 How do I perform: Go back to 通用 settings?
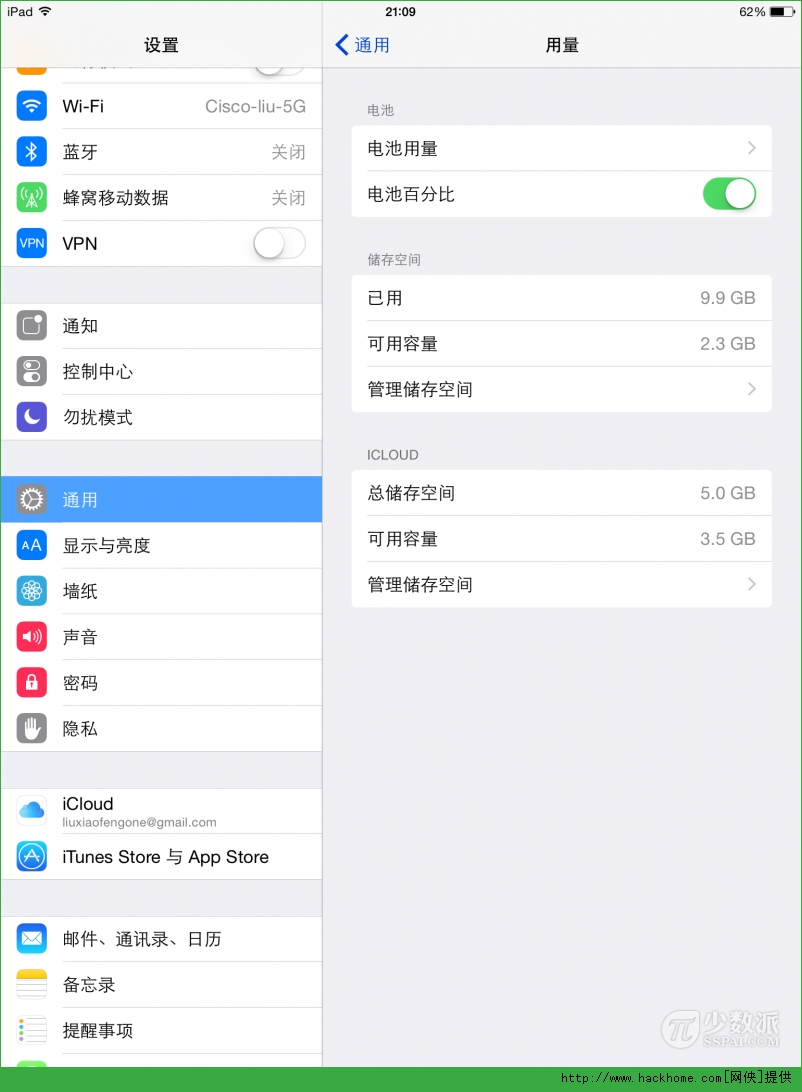pyautogui.click(x=362, y=45)
